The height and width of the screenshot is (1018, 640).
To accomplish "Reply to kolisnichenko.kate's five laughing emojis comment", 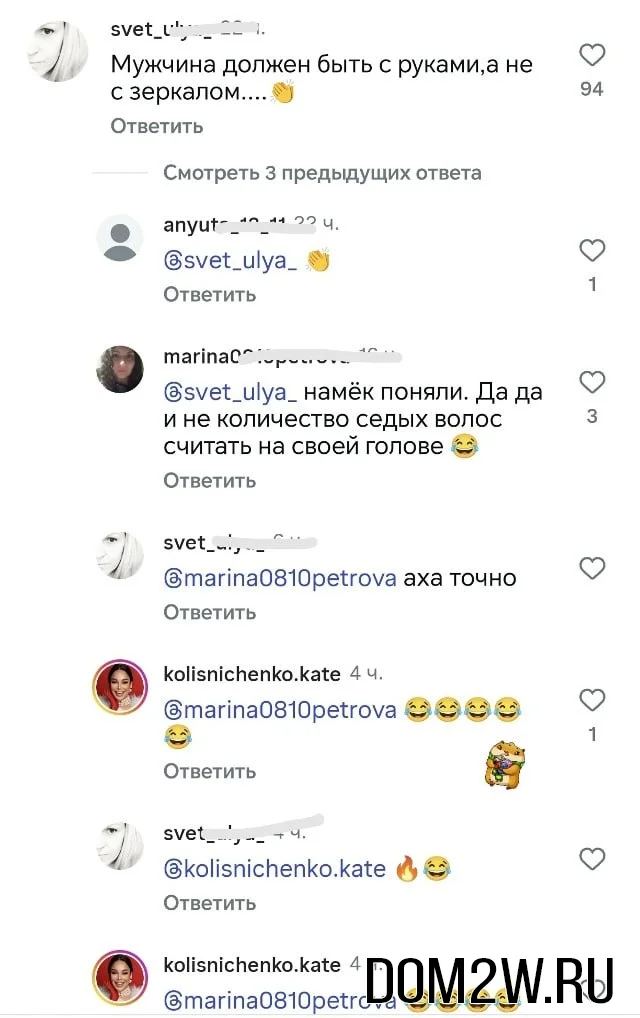I will coord(209,771).
